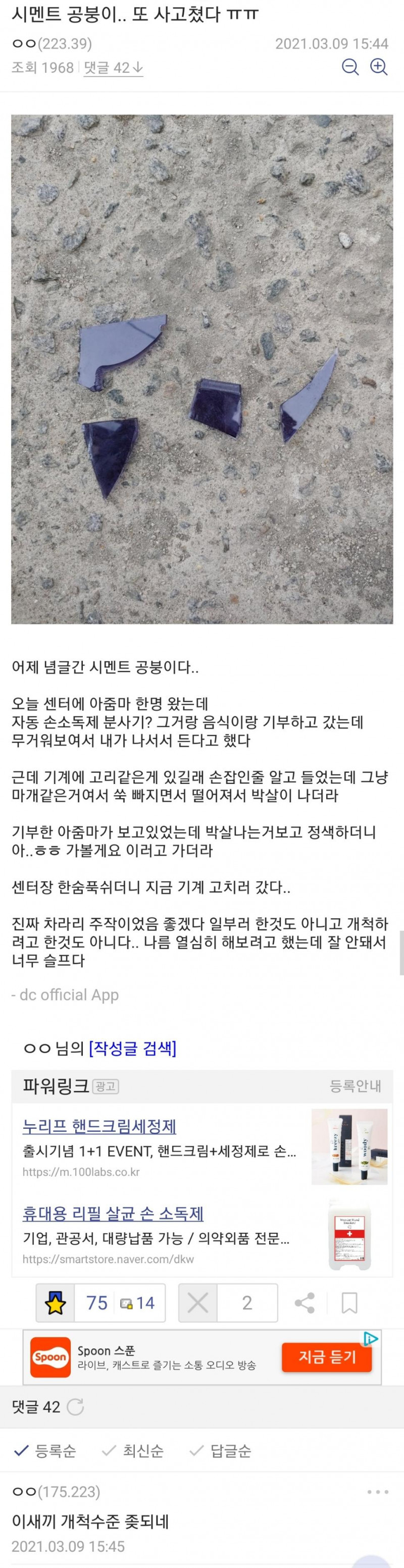Zoom out the post text size
Image resolution: width=404 pixels, height=1568 pixels.
pyautogui.click(x=350, y=67)
